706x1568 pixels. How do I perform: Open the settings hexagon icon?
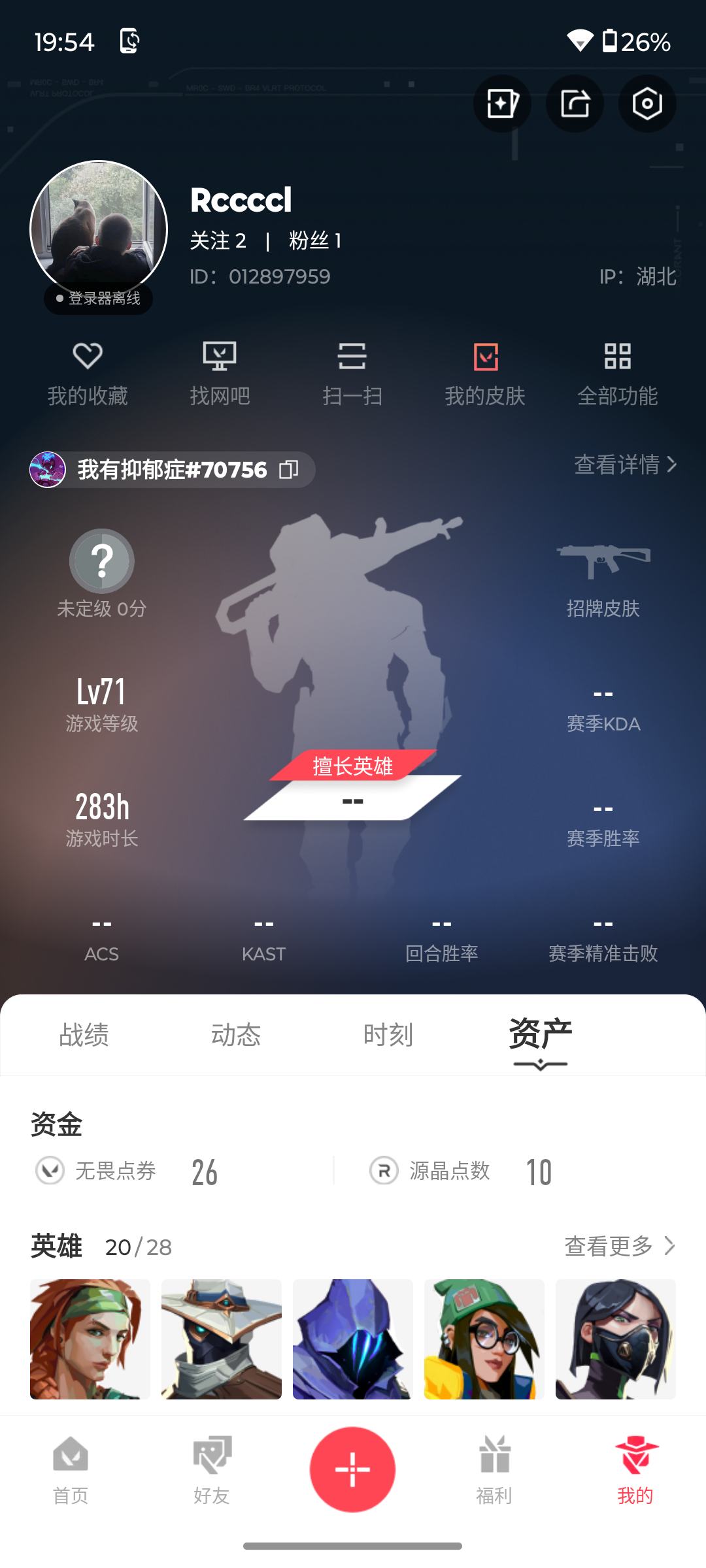click(647, 104)
